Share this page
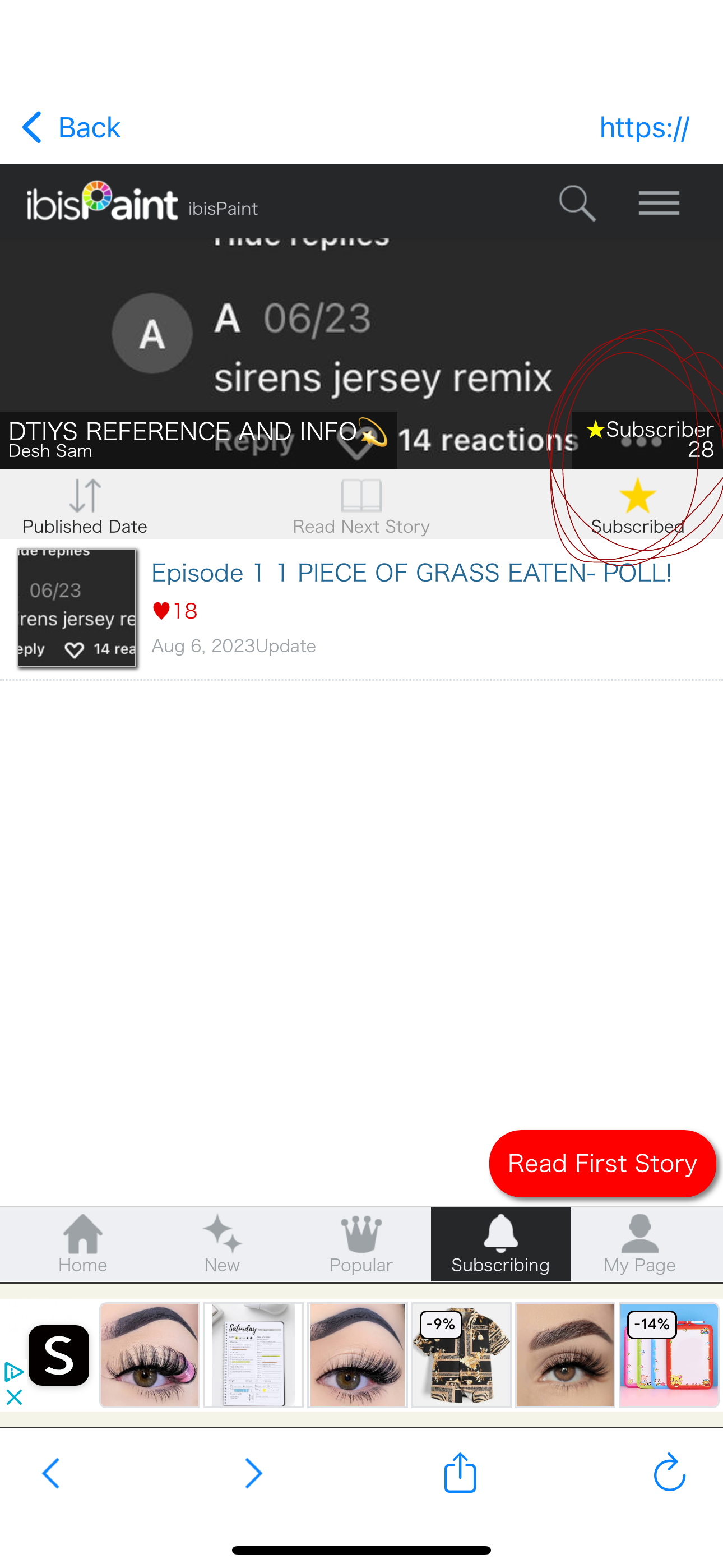This screenshot has height=1568, width=723. pyautogui.click(x=460, y=1473)
